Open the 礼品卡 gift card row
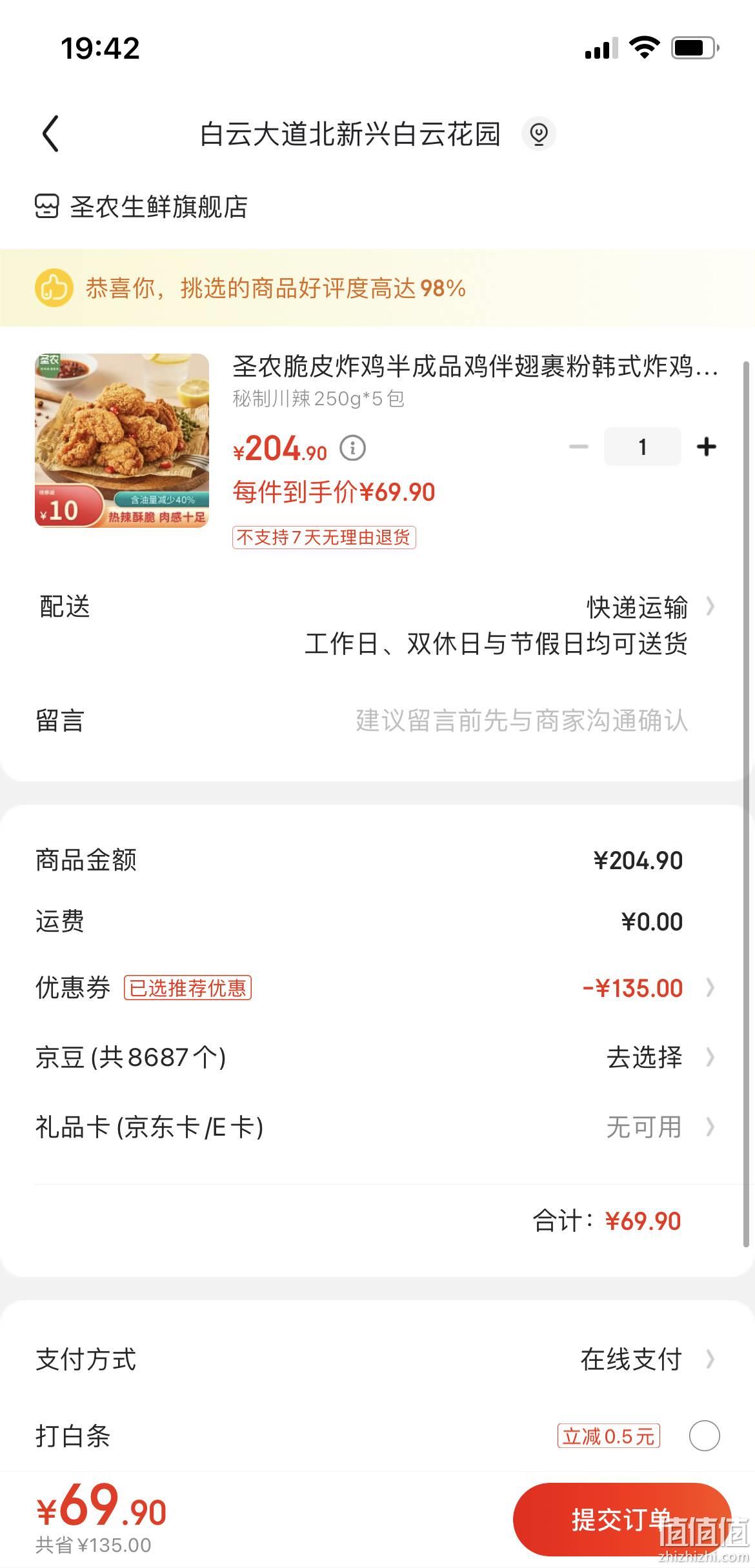Image resolution: width=755 pixels, height=1568 pixels. click(x=377, y=1127)
